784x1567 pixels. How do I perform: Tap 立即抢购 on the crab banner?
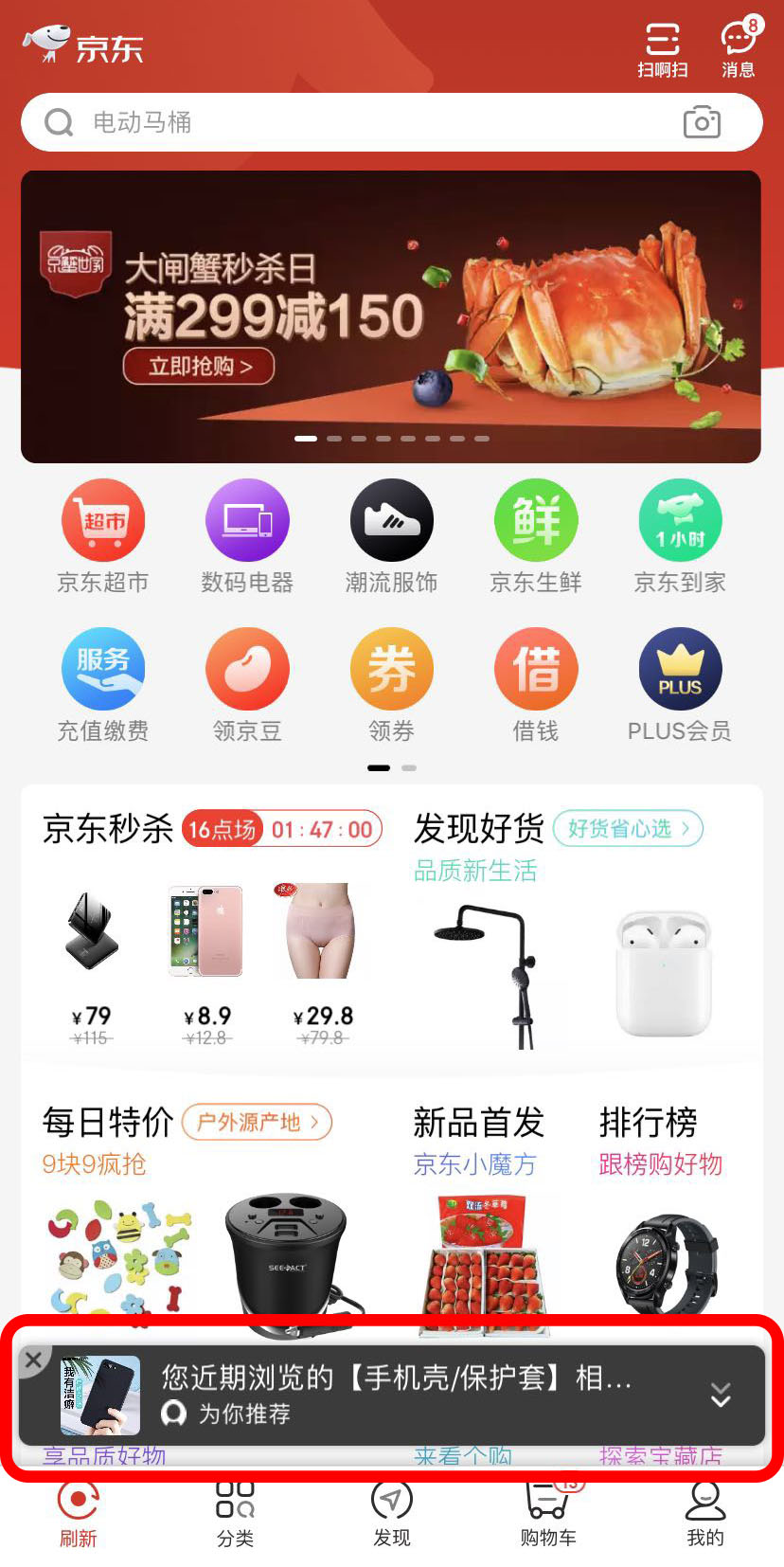(199, 367)
